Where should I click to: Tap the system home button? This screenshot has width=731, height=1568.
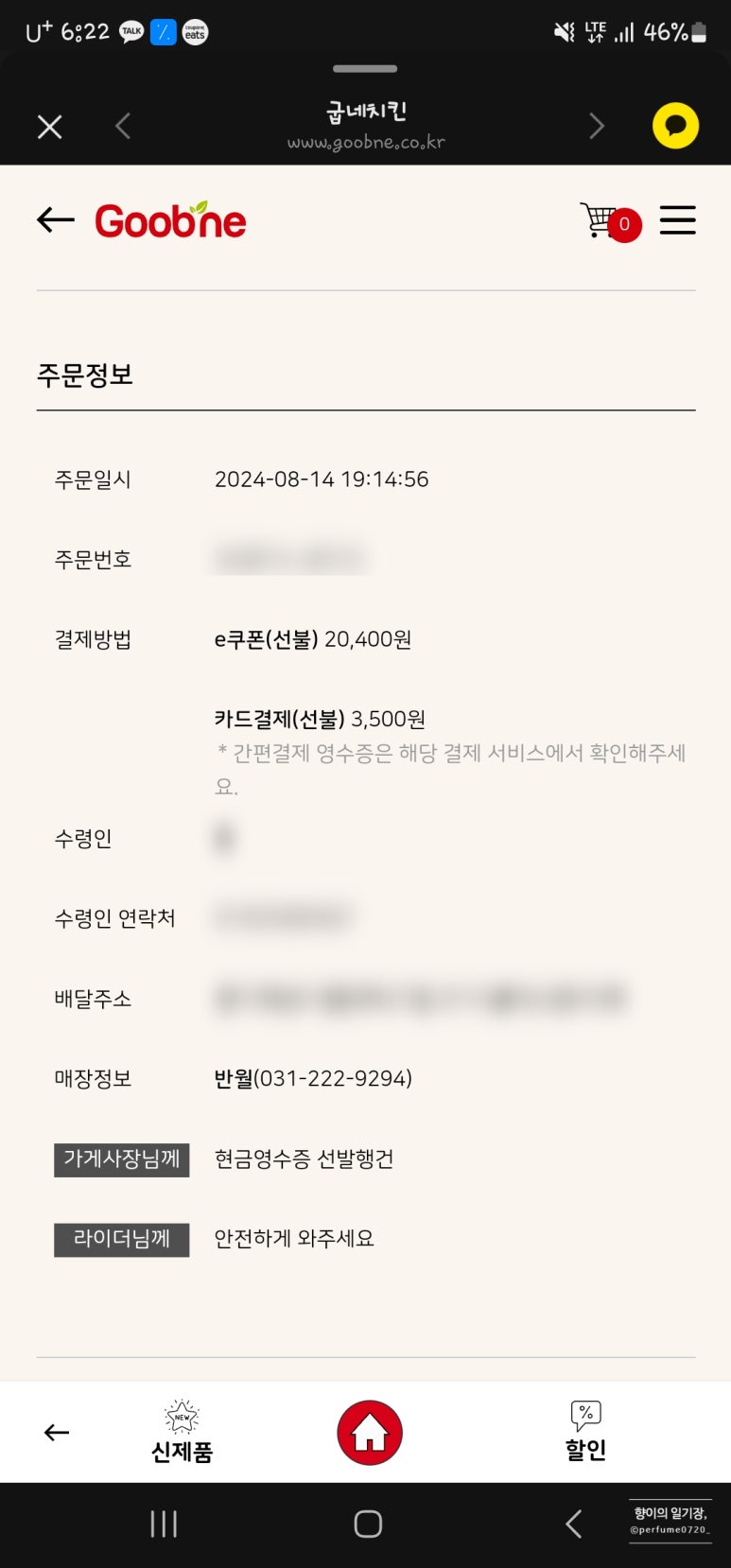[x=367, y=1524]
